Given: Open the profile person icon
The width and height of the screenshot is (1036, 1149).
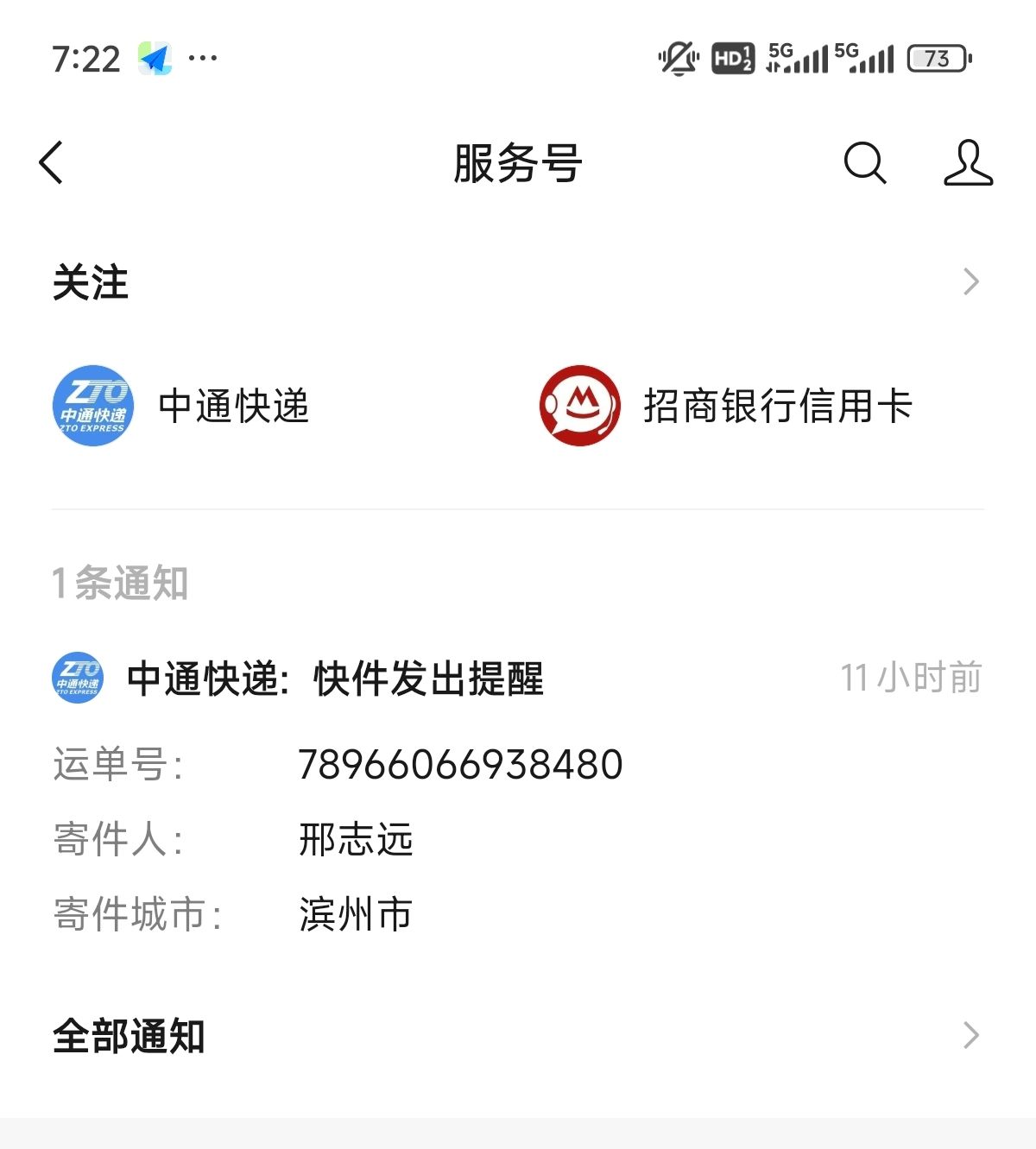Looking at the screenshot, I should (x=968, y=162).
